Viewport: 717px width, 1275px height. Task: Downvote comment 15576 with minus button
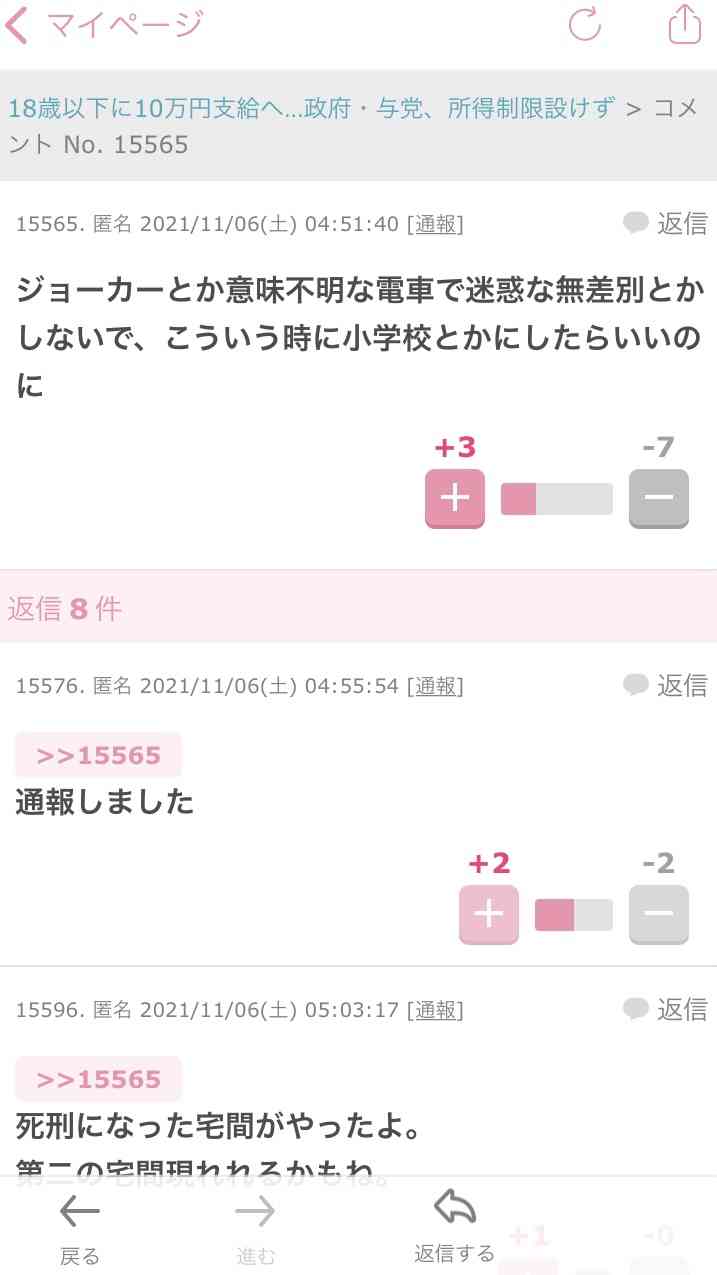659,914
